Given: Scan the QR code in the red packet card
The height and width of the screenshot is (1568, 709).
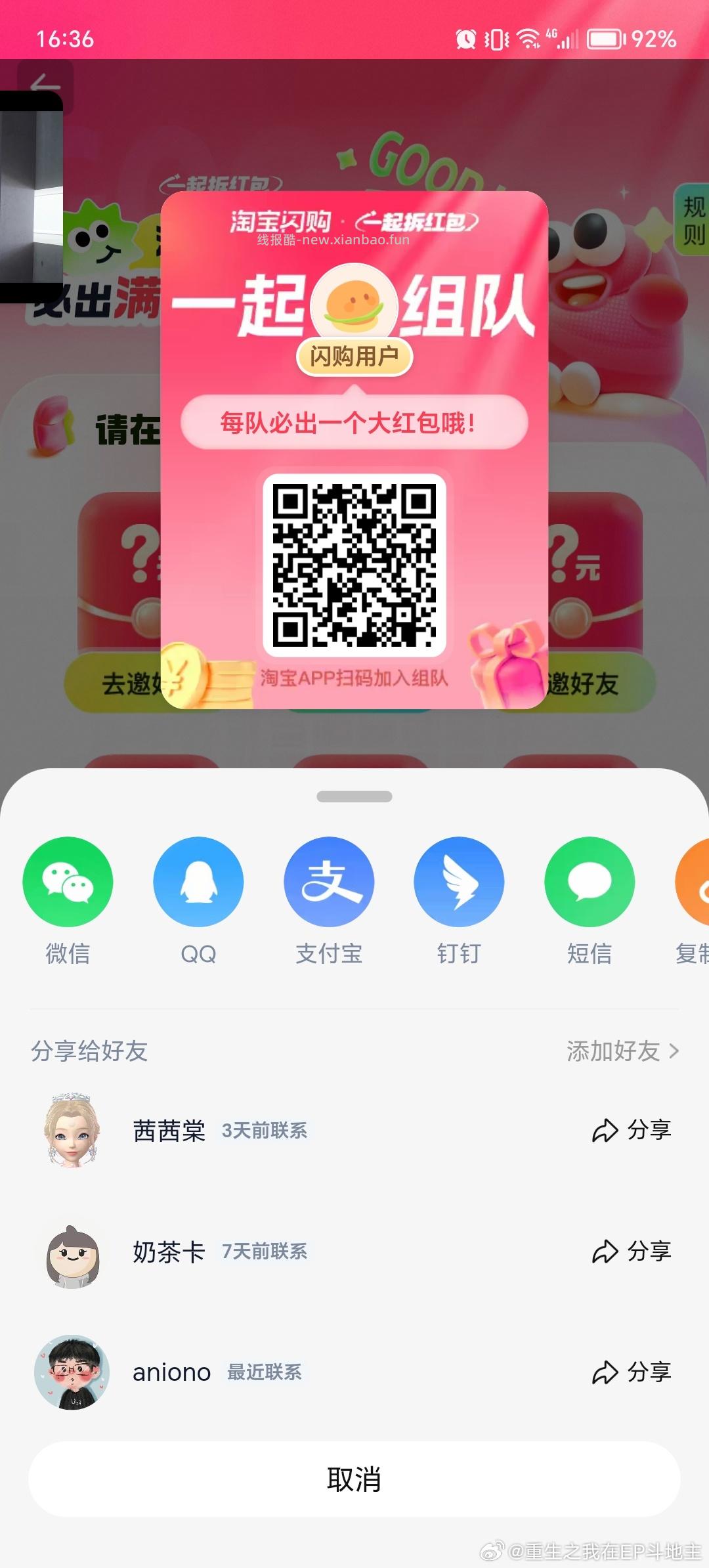Looking at the screenshot, I should point(354,565).
